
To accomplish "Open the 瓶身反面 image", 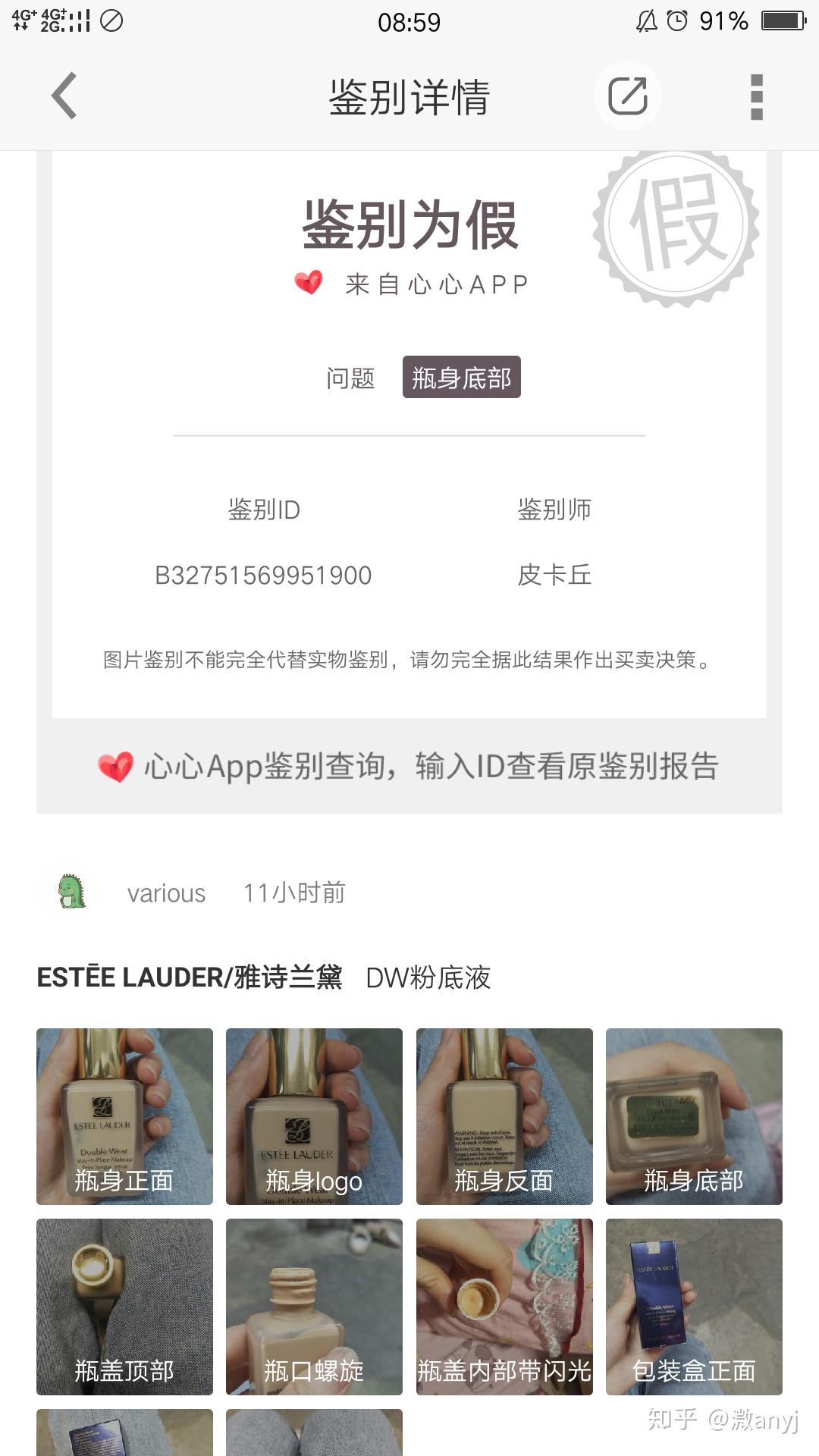I will click(504, 1115).
